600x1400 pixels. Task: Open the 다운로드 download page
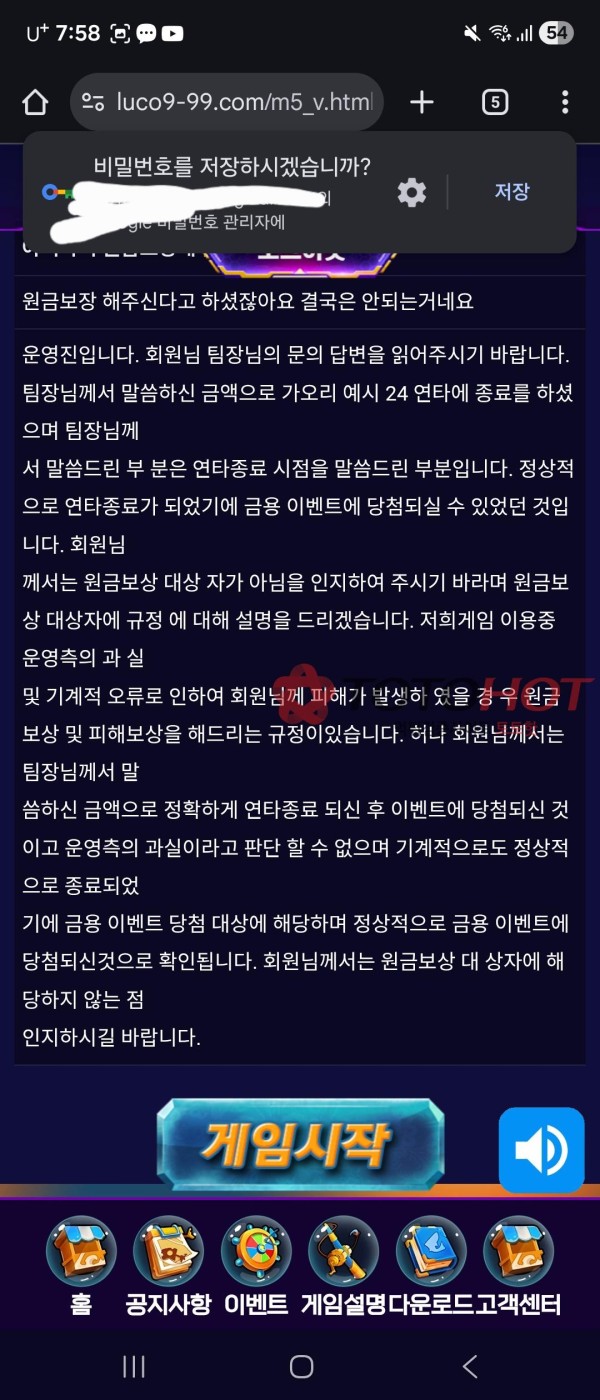pos(431,1266)
